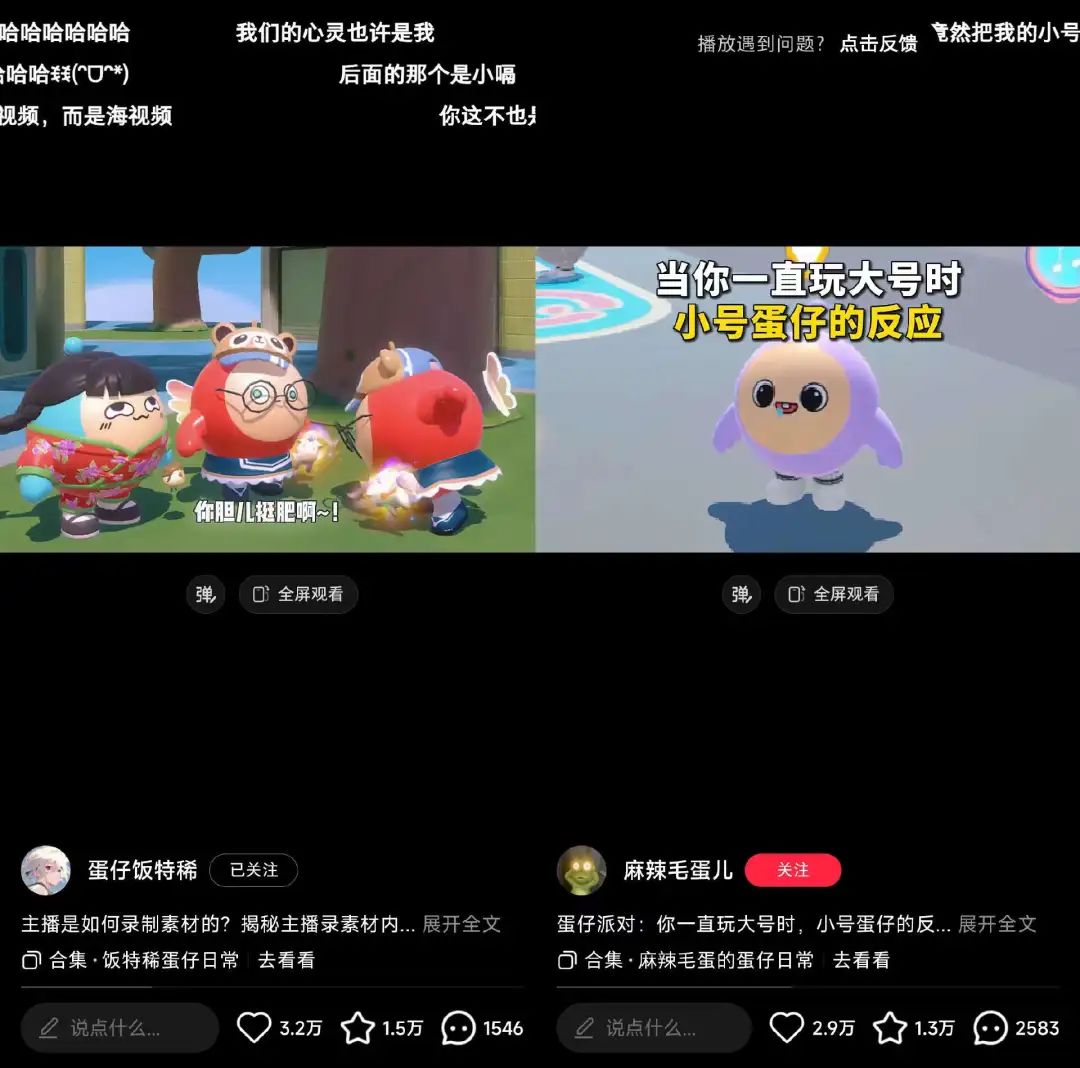1080x1068 pixels.
Task: Expand full caption of 蛋仔饭特稀's video
Action: pos(461,924)
